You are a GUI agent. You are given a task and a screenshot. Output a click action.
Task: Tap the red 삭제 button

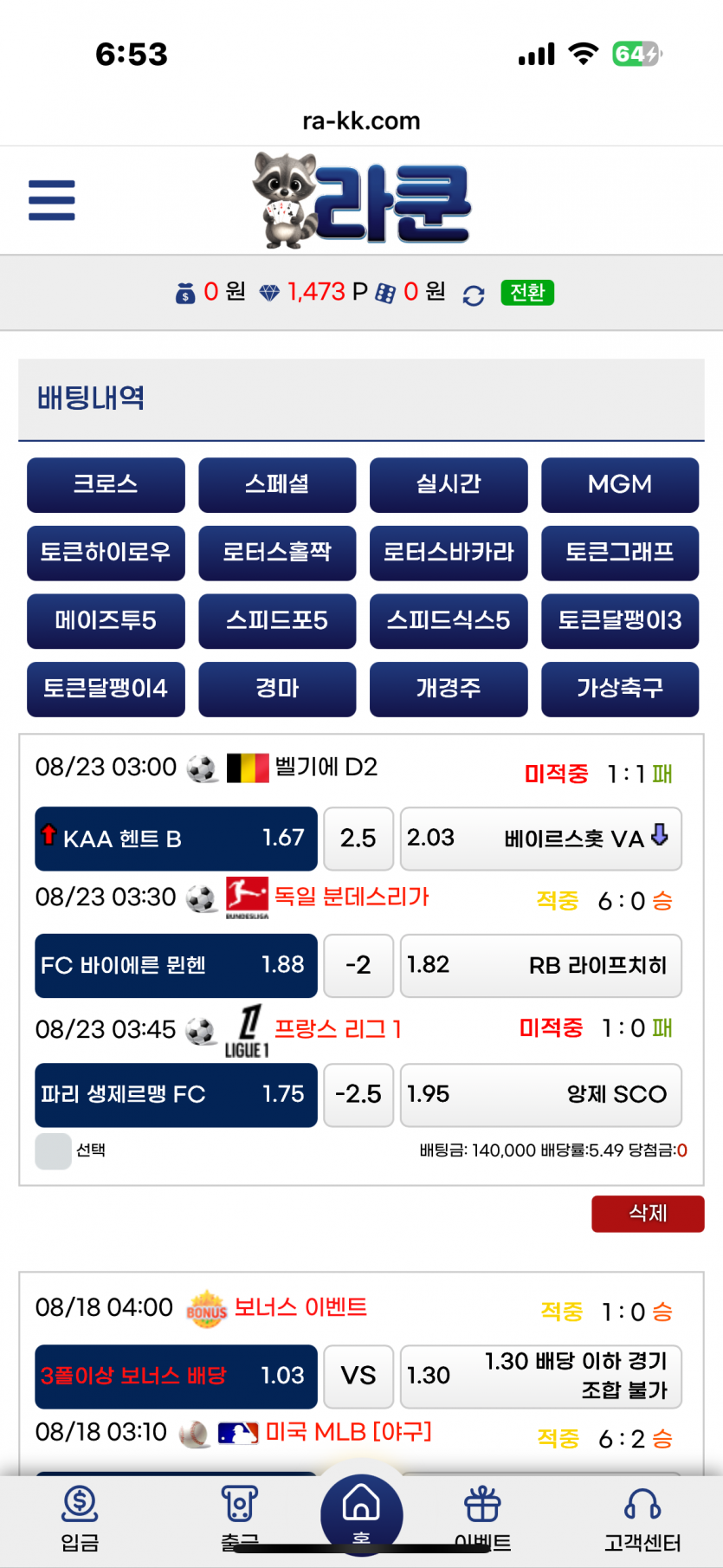click(x=648, y=1214)
